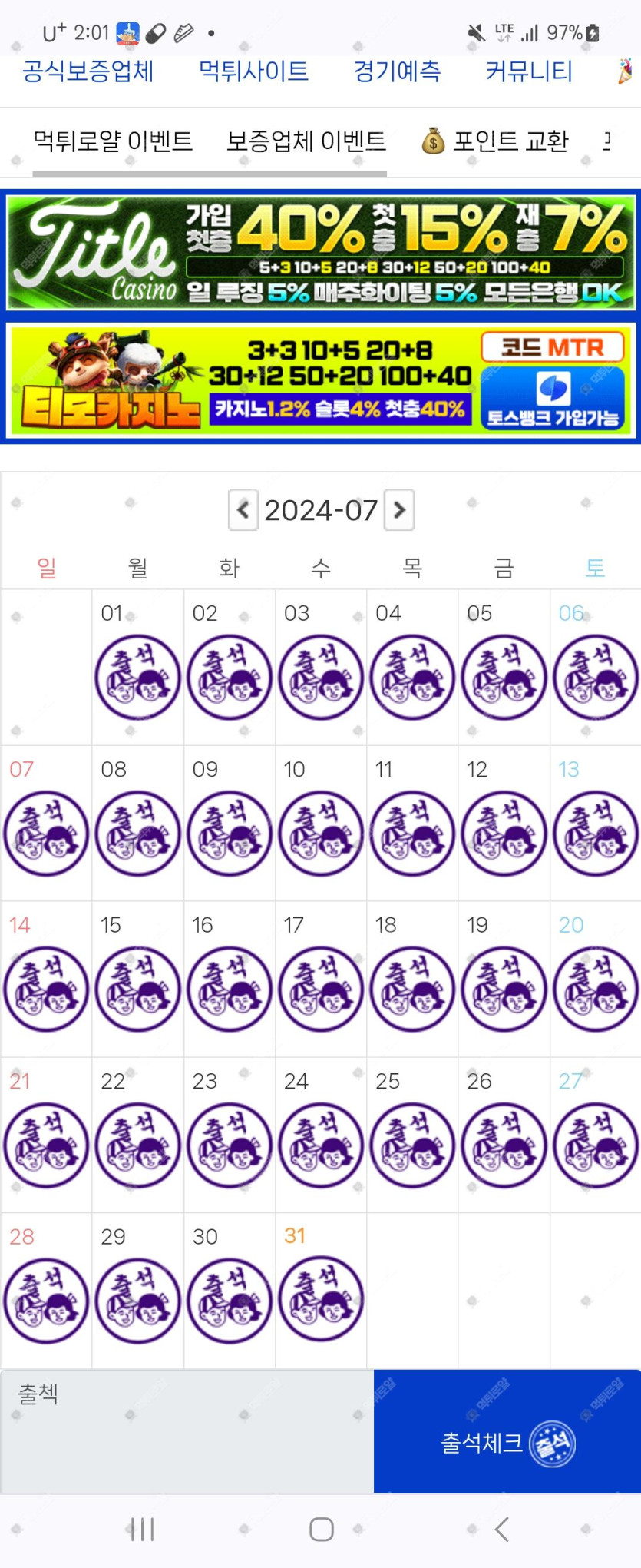The height and width of the screenshot is (1568, 641).
Task: Open 경기예측 menu
Action: [397, 72]
